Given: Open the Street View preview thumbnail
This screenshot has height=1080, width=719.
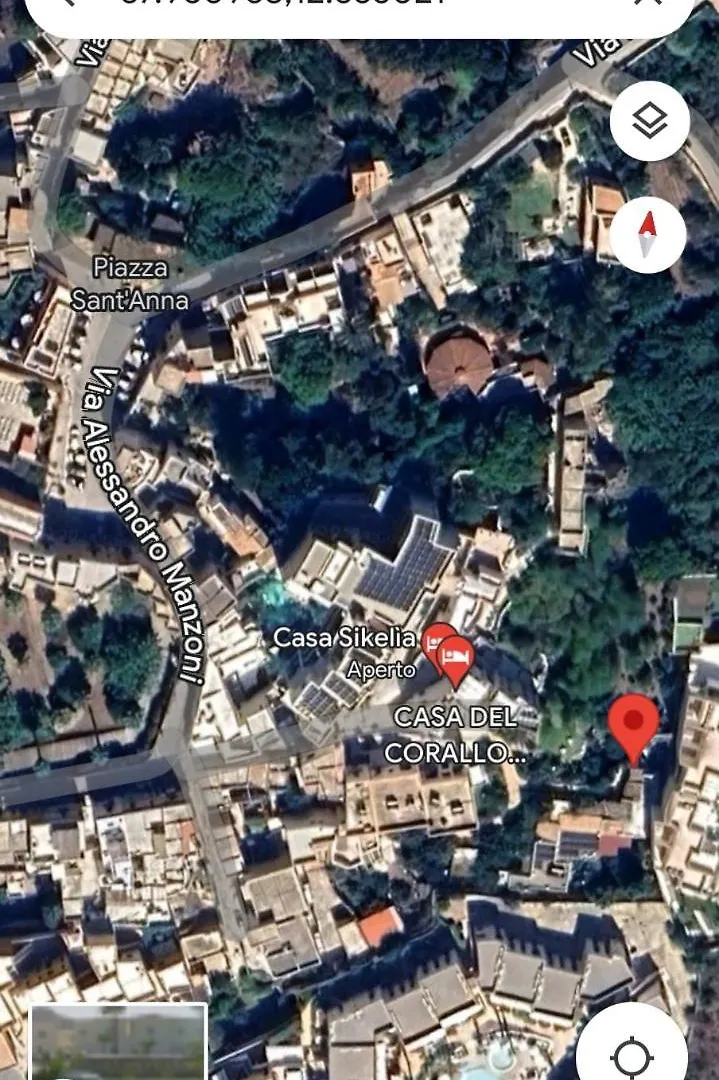Looking at the screenshot, I should coord(118,1042).
